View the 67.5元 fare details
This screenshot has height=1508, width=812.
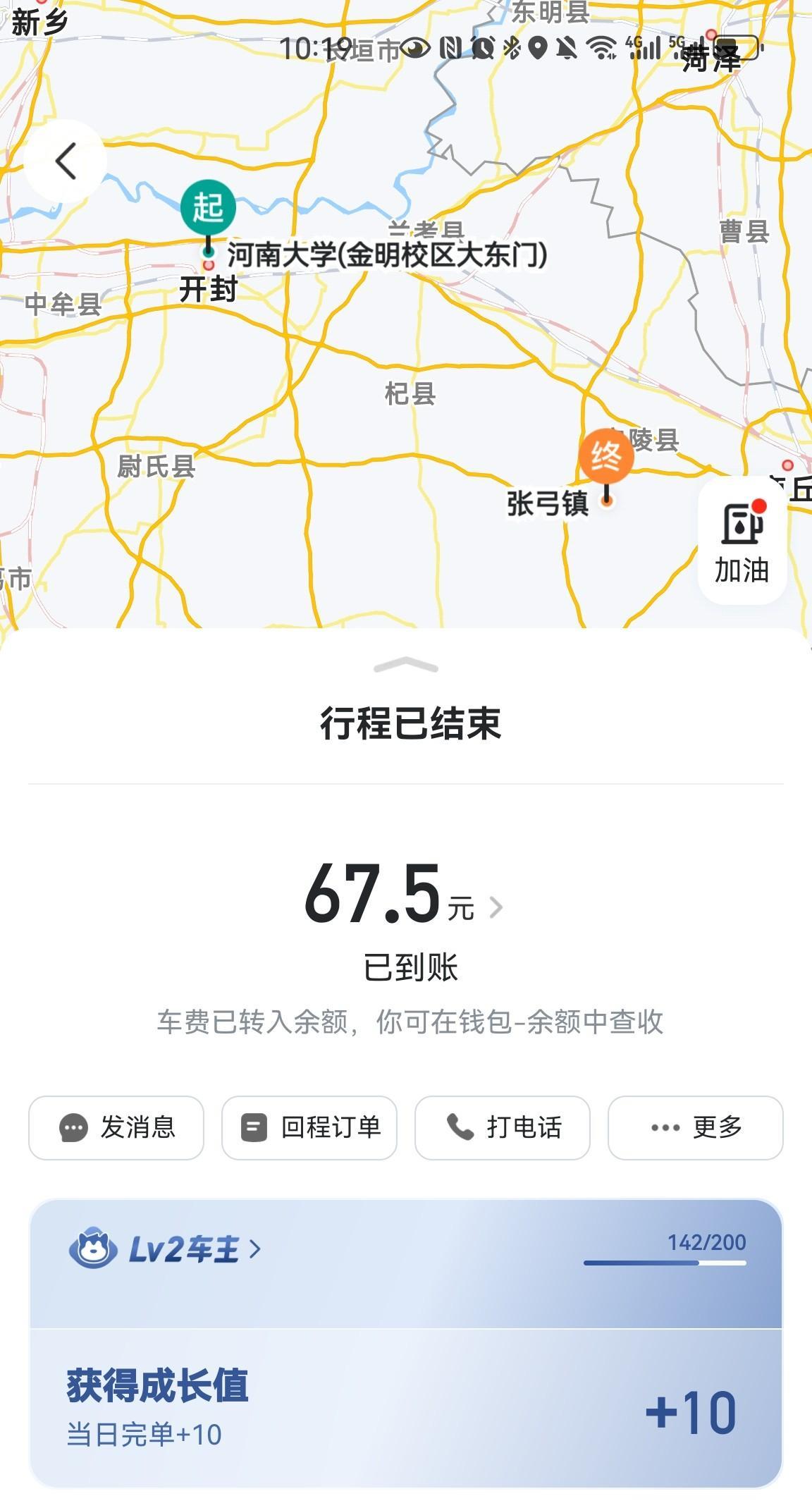click(x=403, y=895)
